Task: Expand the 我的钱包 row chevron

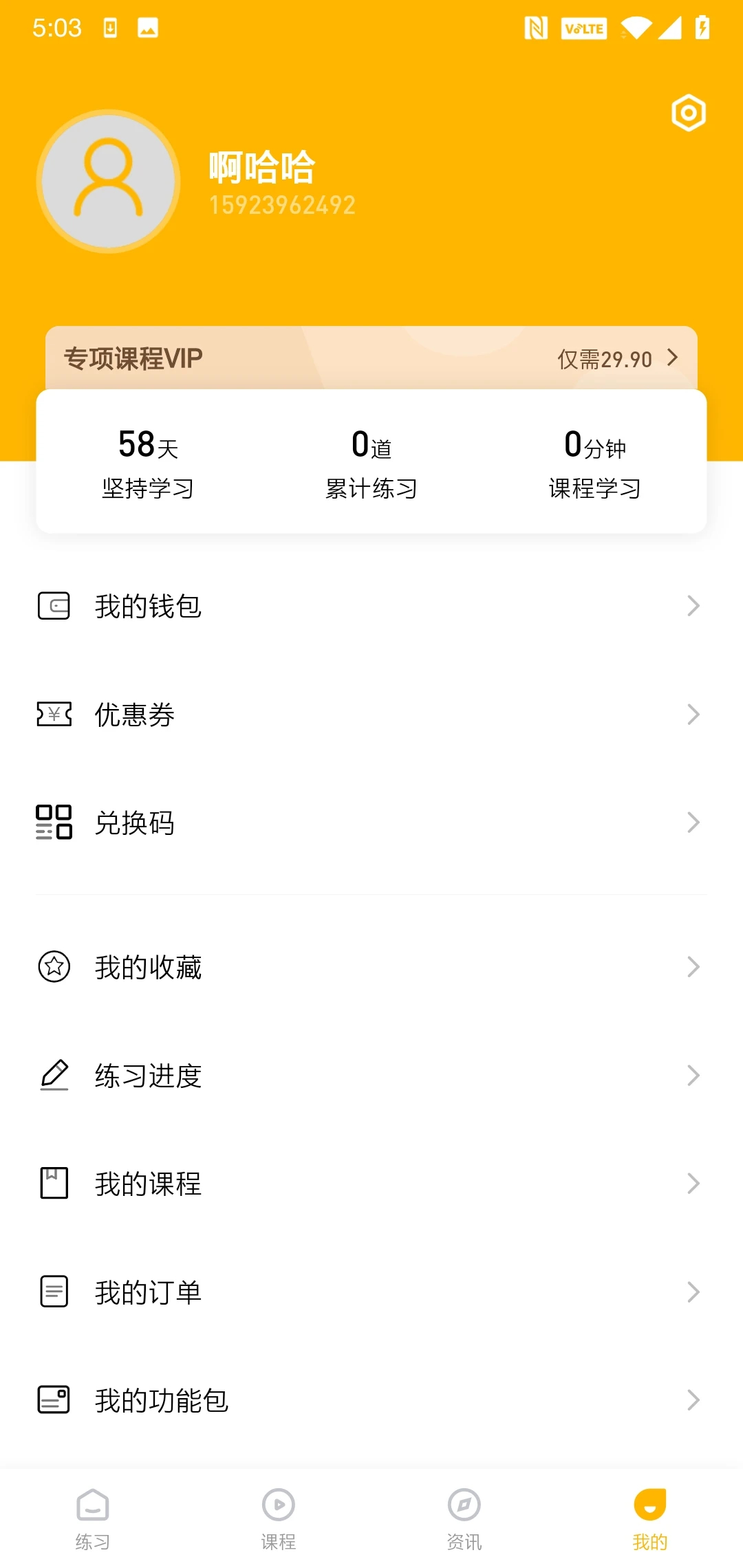Action: pyautogui.click(x=692, y=605)
